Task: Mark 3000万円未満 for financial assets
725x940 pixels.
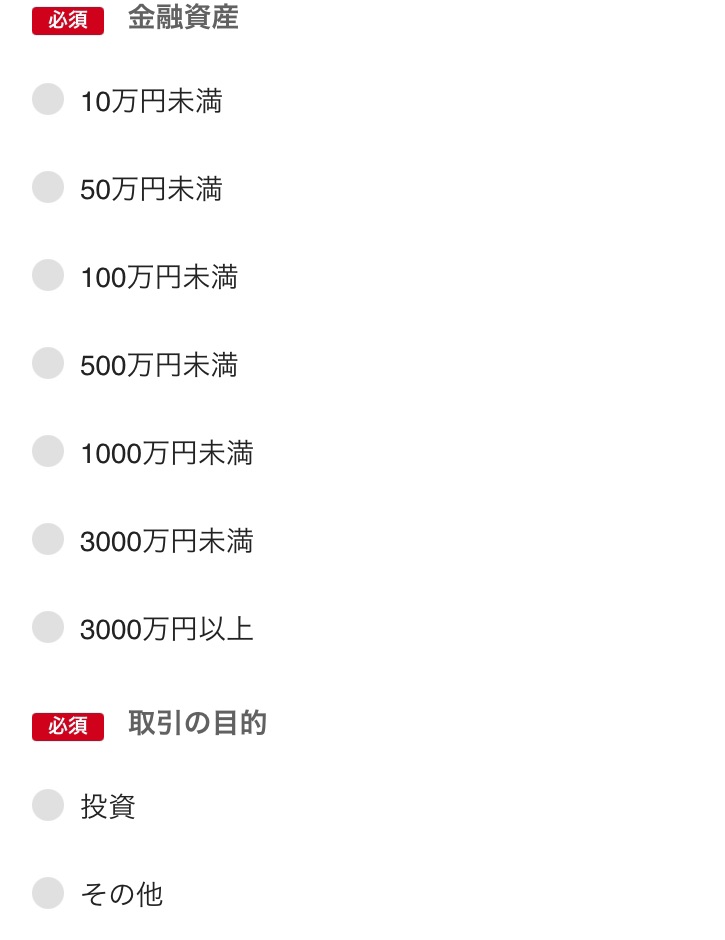Action: pyautogui.click(x=48, y=540)
